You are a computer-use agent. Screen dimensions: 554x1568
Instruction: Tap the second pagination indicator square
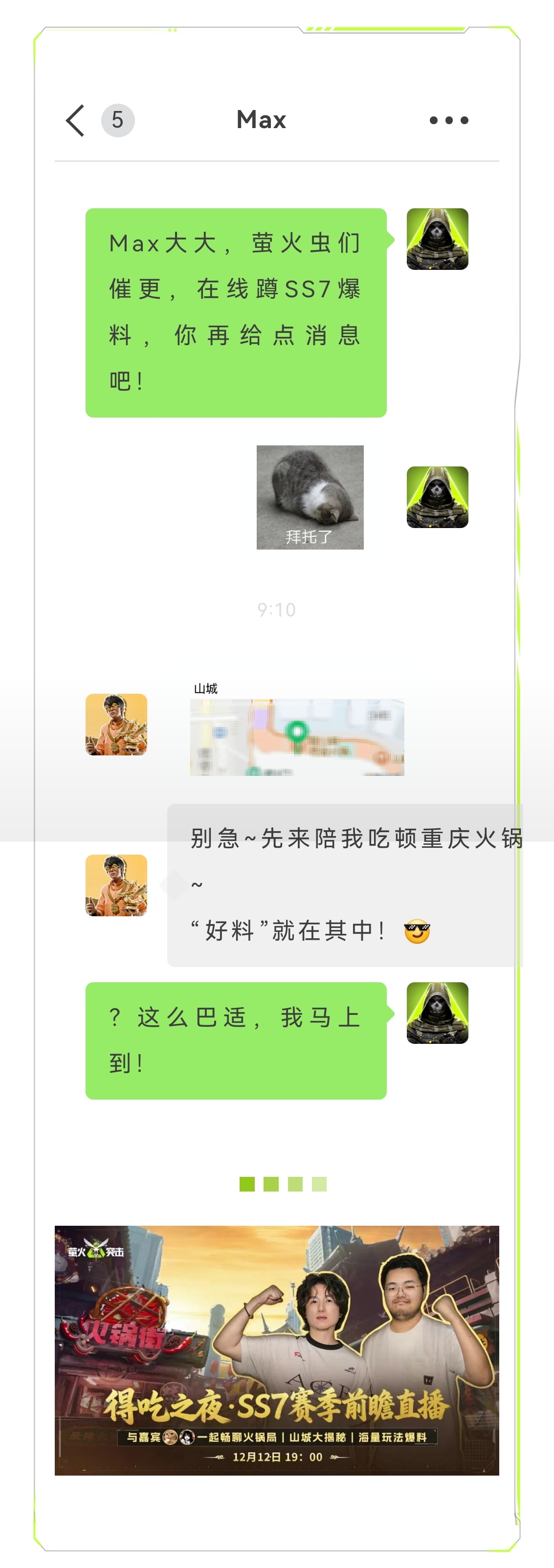coord(270,1185)
